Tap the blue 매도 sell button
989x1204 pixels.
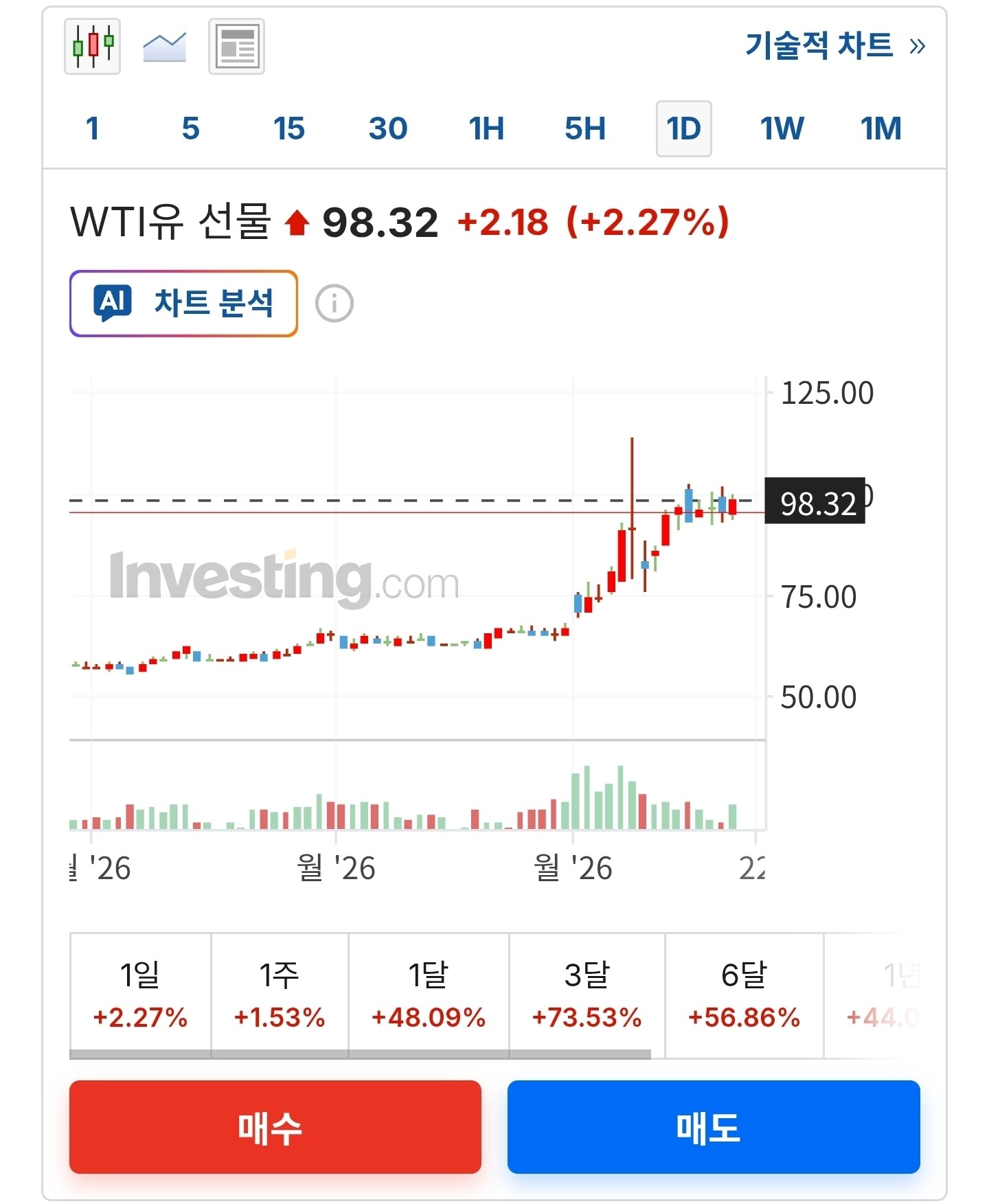point(713,1126)
